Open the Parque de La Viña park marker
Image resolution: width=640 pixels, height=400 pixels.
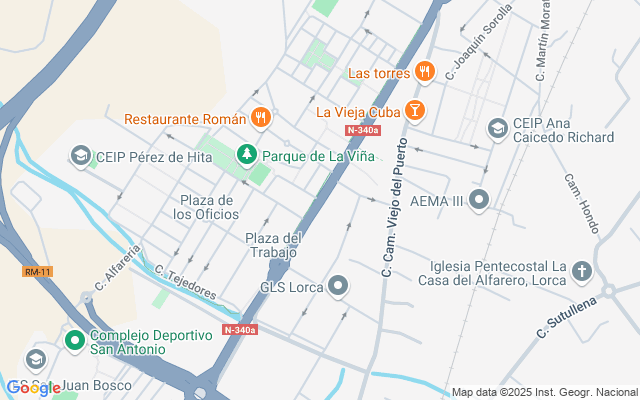[x=247, y=155]
